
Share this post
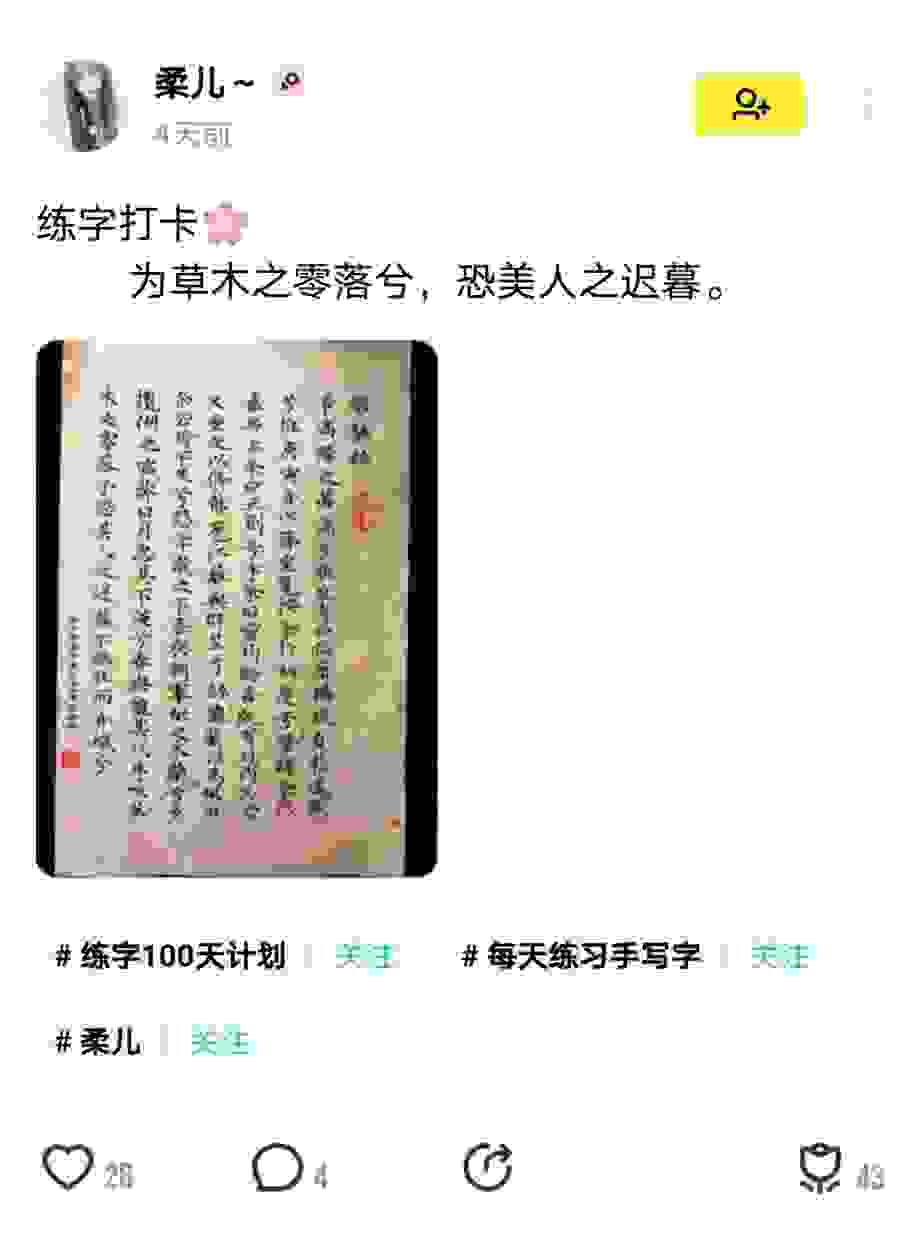488,1168
